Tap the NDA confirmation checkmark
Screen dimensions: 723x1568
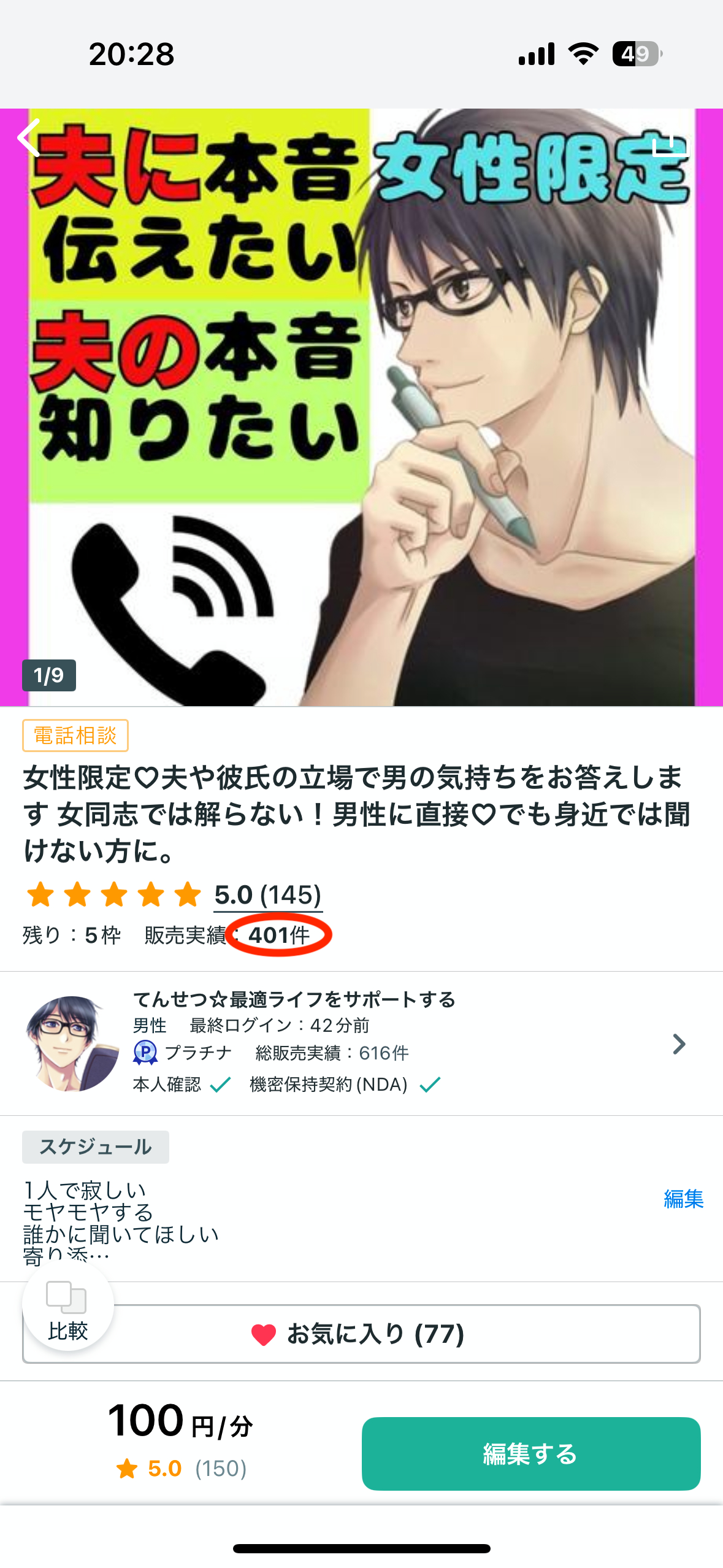(x=430, y=1083)
